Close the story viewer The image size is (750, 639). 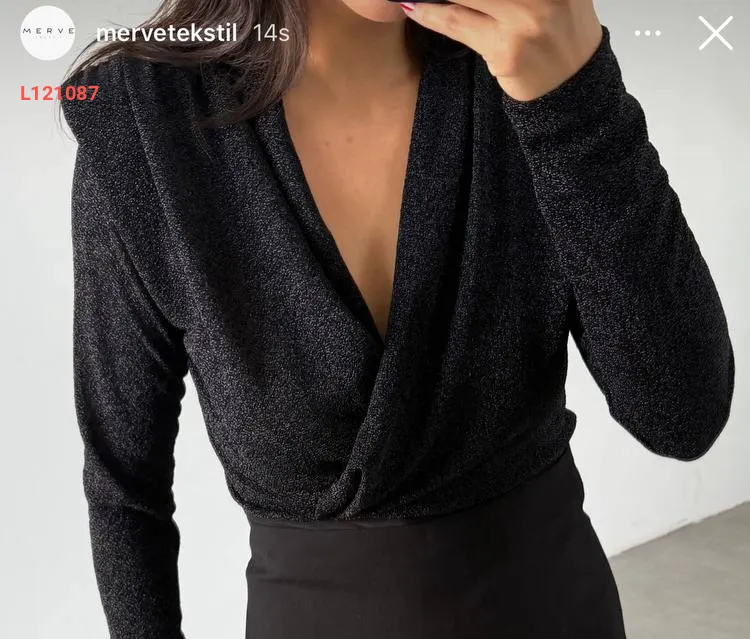(x=715, y=33)
